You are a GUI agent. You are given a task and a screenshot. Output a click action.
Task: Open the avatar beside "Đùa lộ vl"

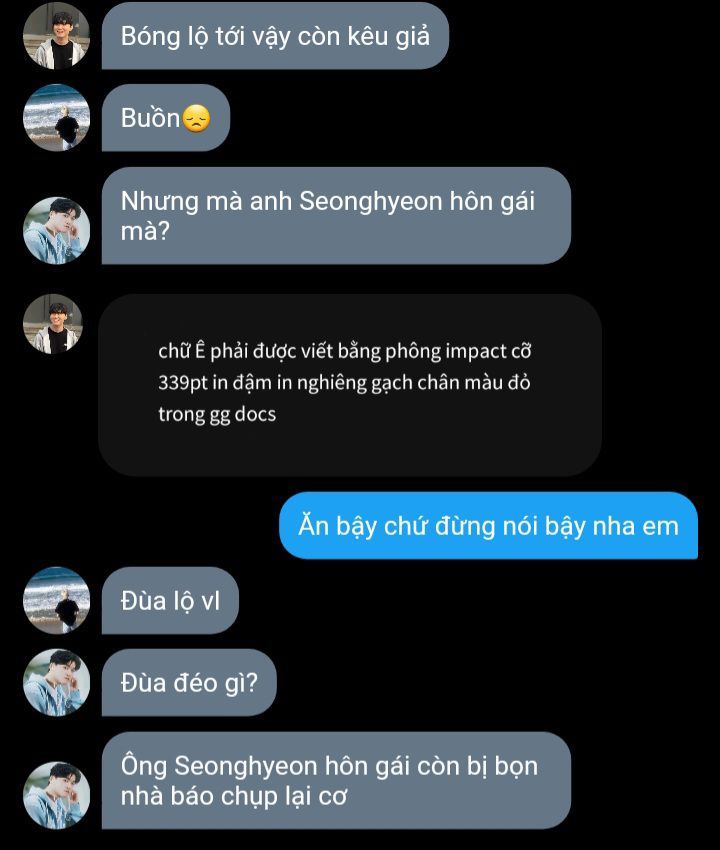[56, 600]
